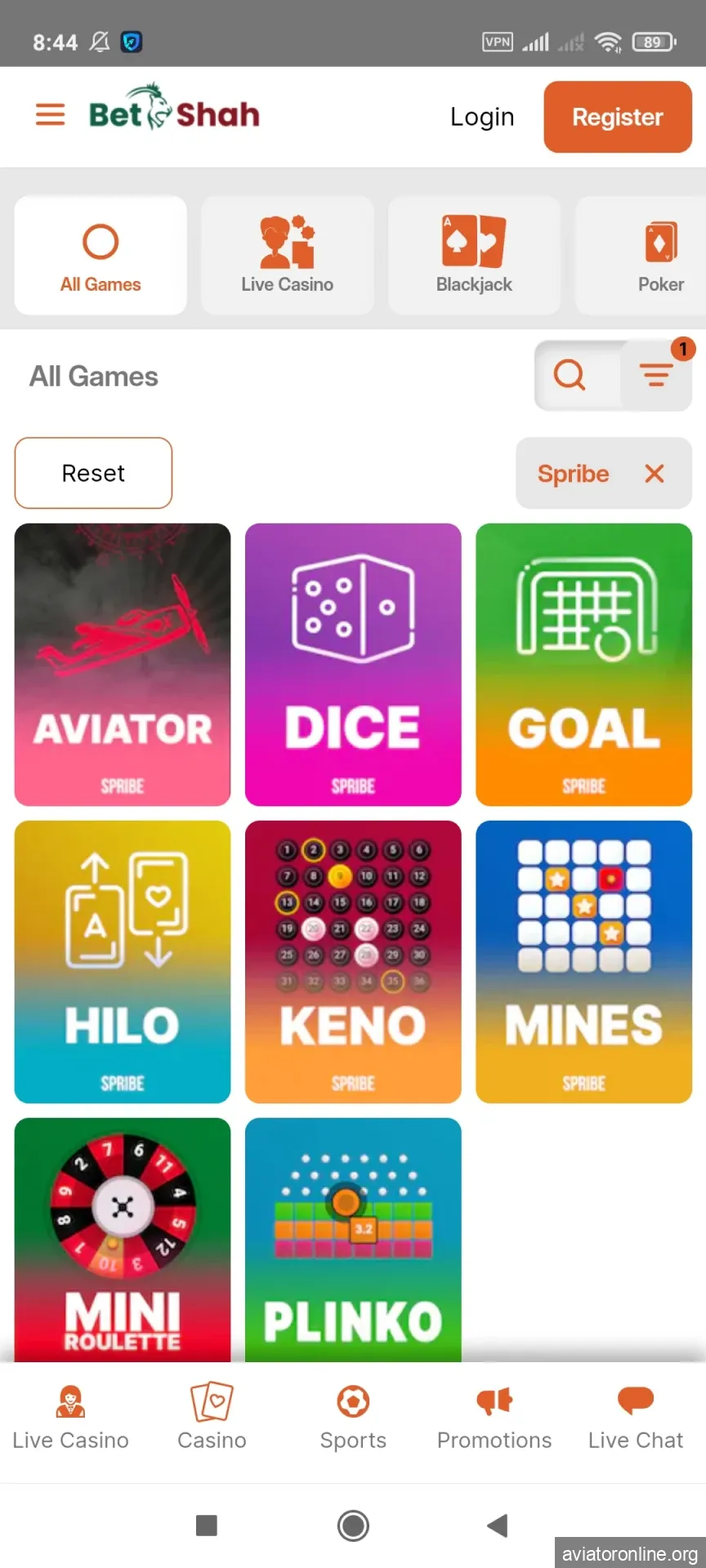The image size is (706, 1568).
Task: Go to Sports in bottom navigation
Action: 353,1419
